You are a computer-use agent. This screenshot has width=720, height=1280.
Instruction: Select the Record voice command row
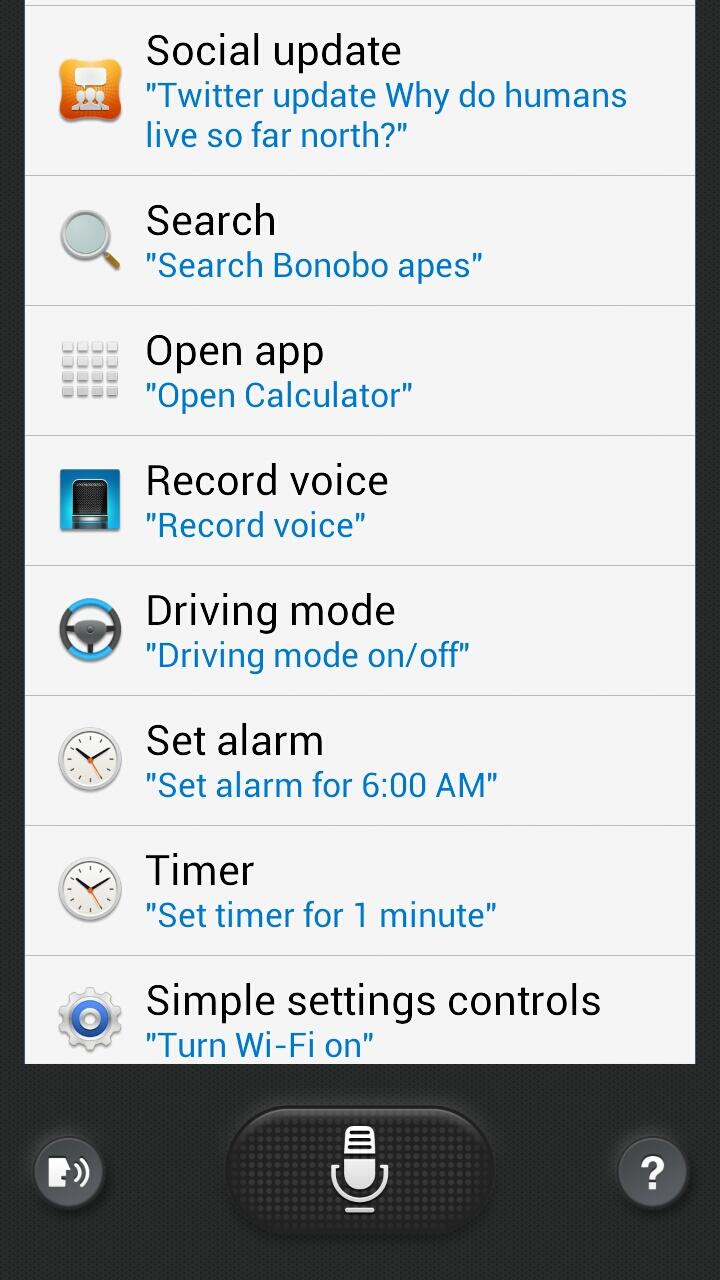(360, 501)
